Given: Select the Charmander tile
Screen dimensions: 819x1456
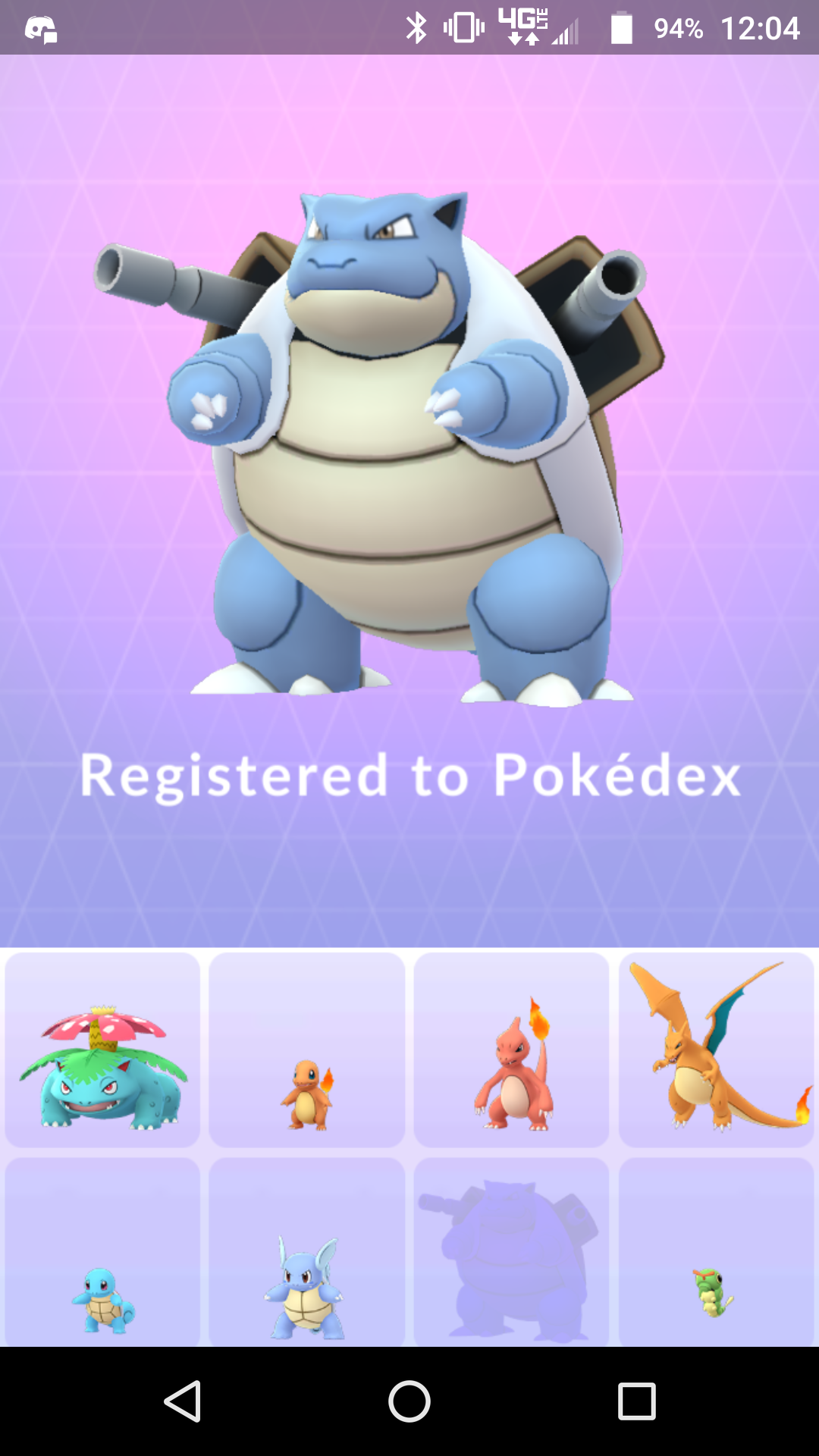Looking at the screenshot, I should pos(307,1050).
